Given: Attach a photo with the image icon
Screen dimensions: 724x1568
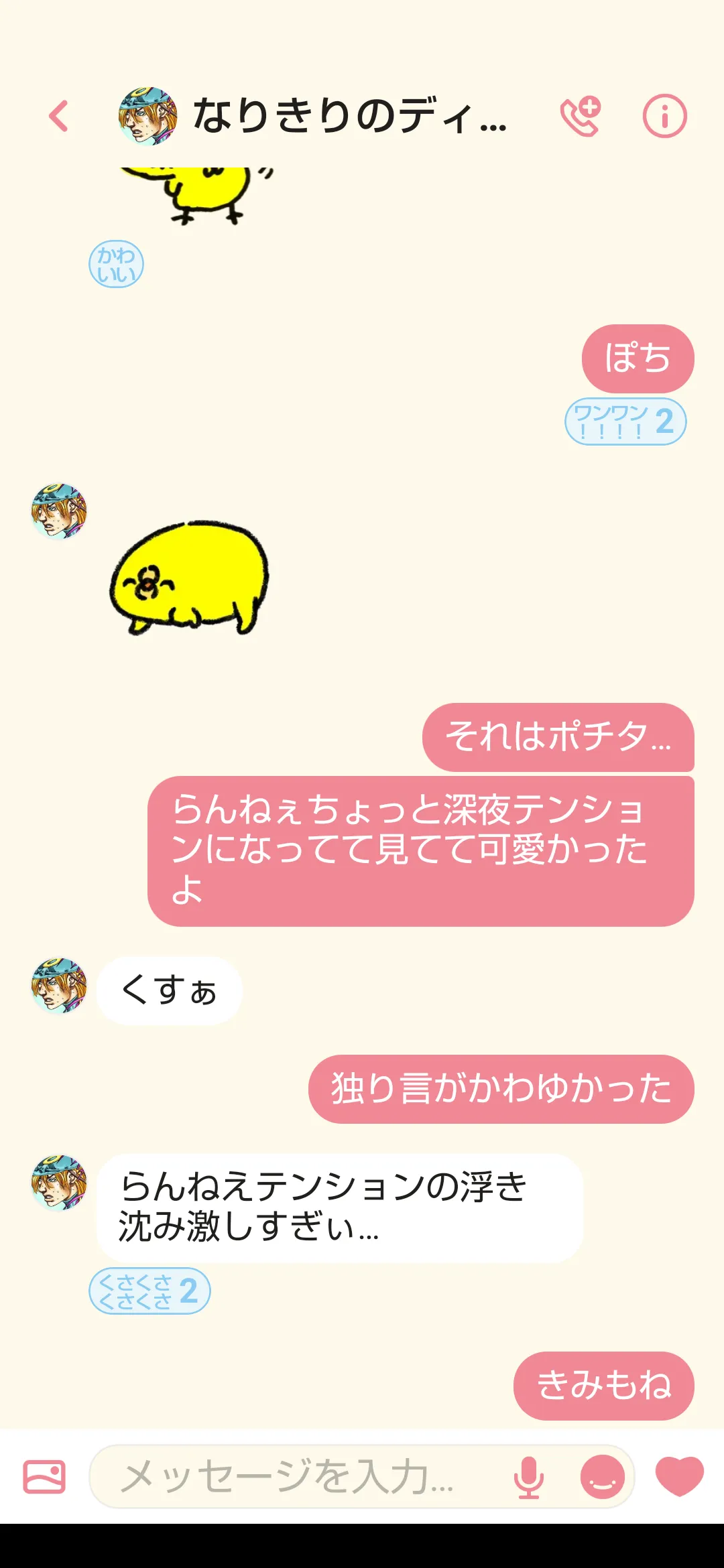Looking at the screenshot, I should [x=44, y=1476].
